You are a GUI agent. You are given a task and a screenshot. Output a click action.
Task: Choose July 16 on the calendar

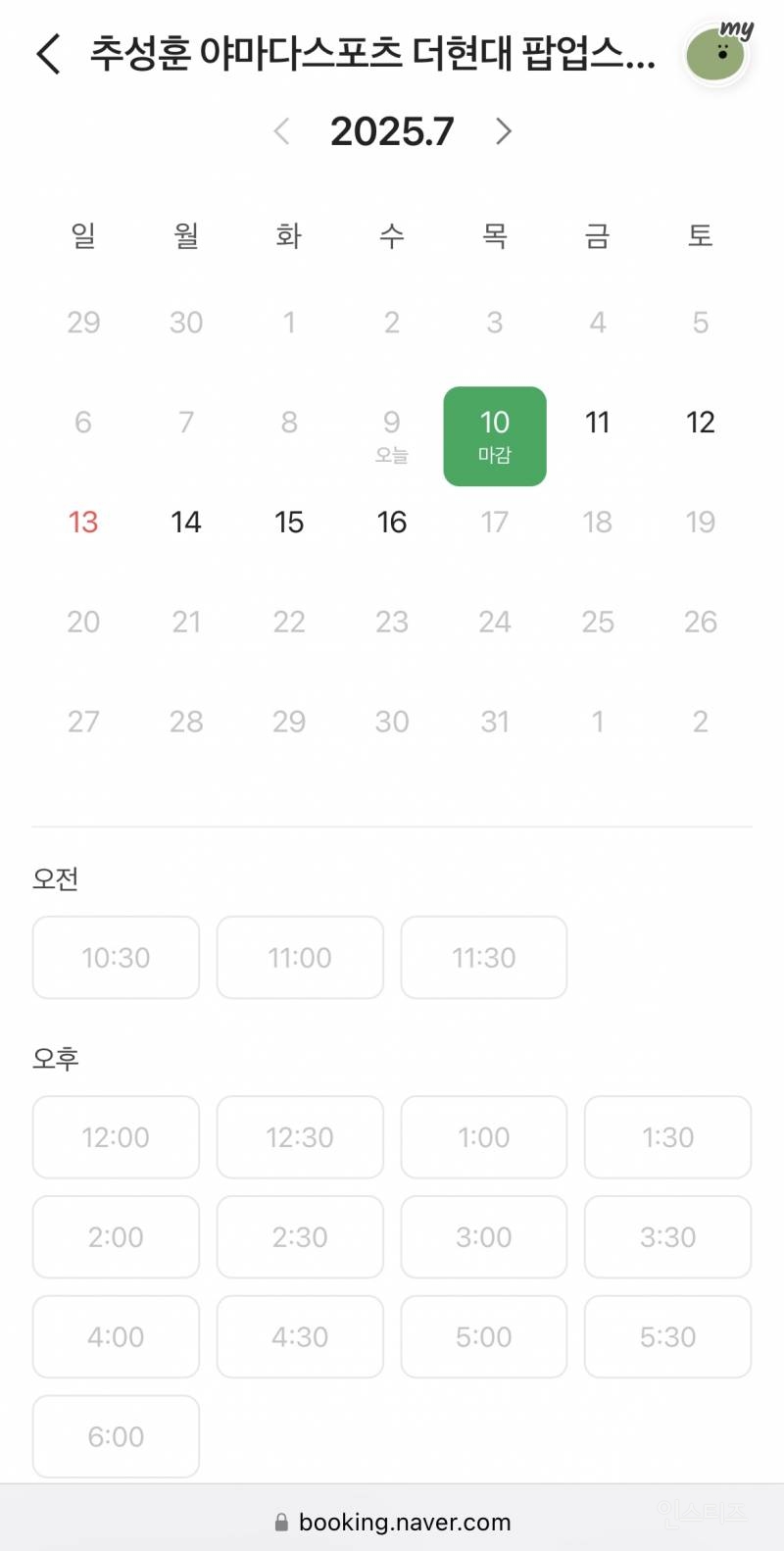392,523
